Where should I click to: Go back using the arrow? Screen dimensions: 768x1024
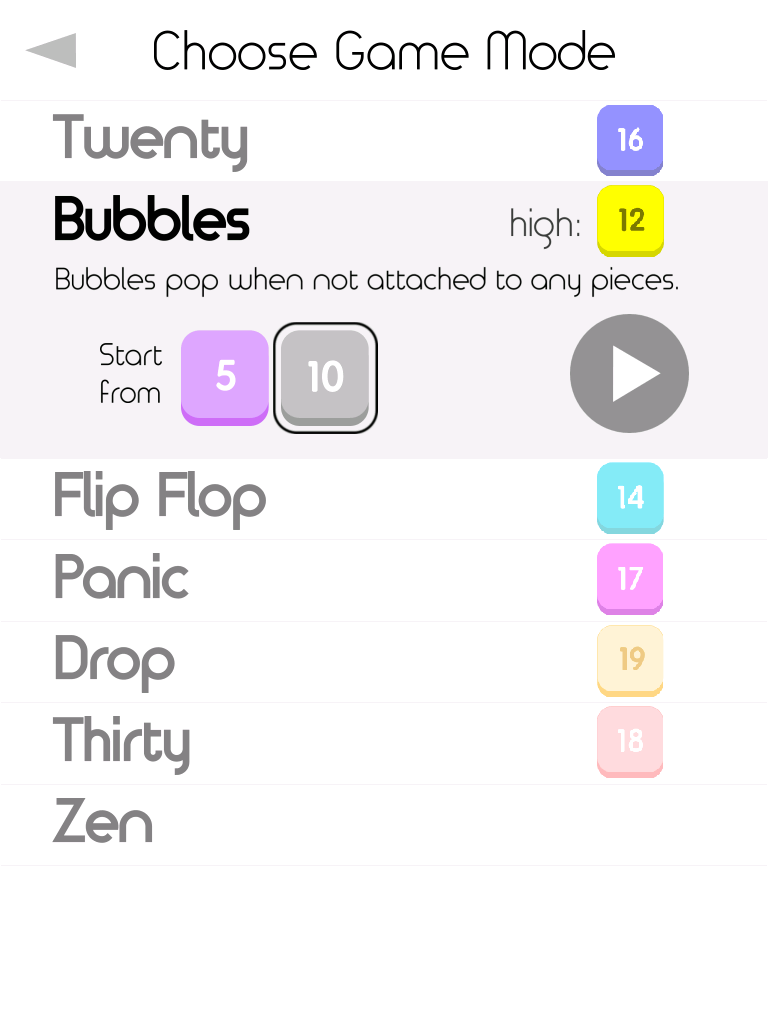click(x=52, y=50)
